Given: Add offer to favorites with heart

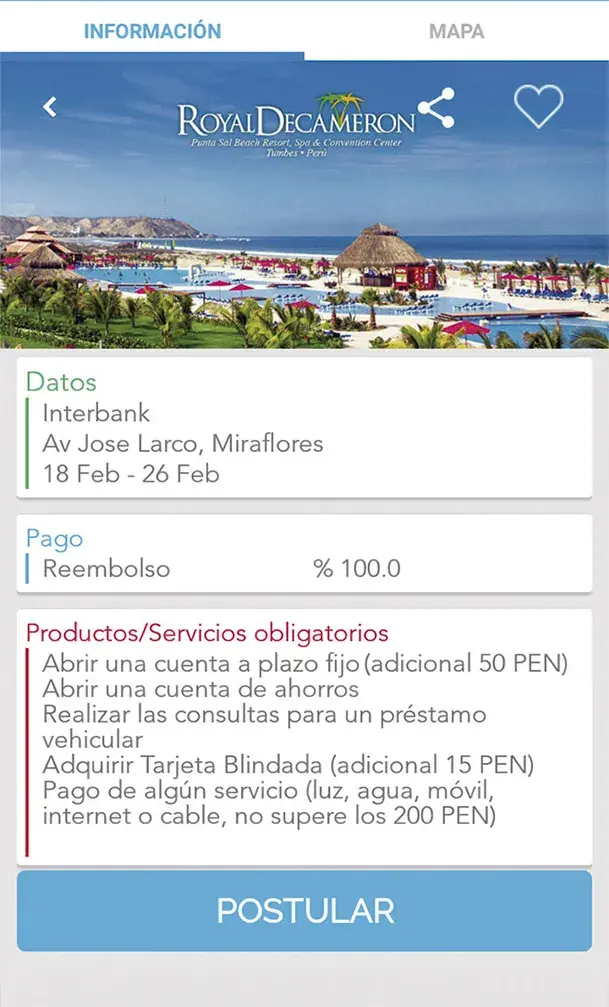Looking at the screenshot, I should (538, 106).
